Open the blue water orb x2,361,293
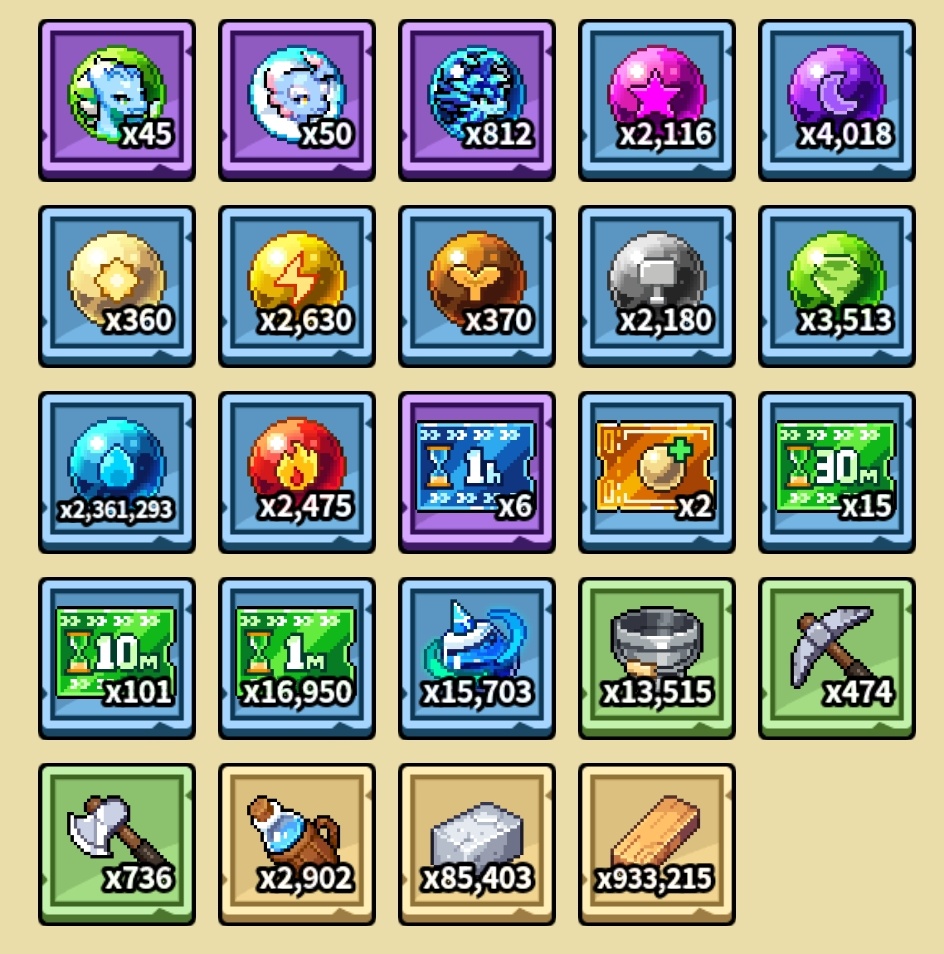Image resolution: width=944 pixels, height=954 pixels. click(117, 473)
